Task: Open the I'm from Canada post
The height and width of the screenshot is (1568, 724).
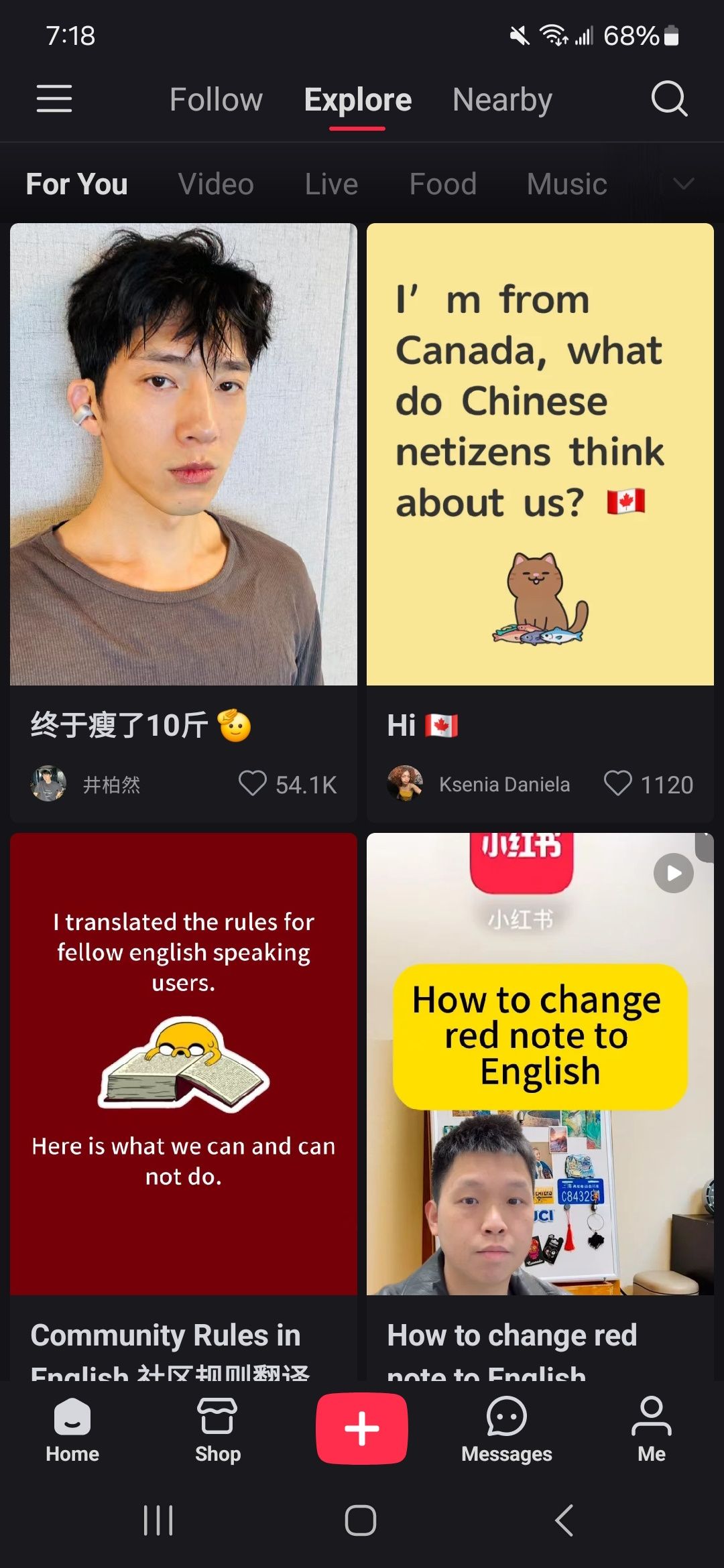Action: pyautogui.click(x=540, y=454)
